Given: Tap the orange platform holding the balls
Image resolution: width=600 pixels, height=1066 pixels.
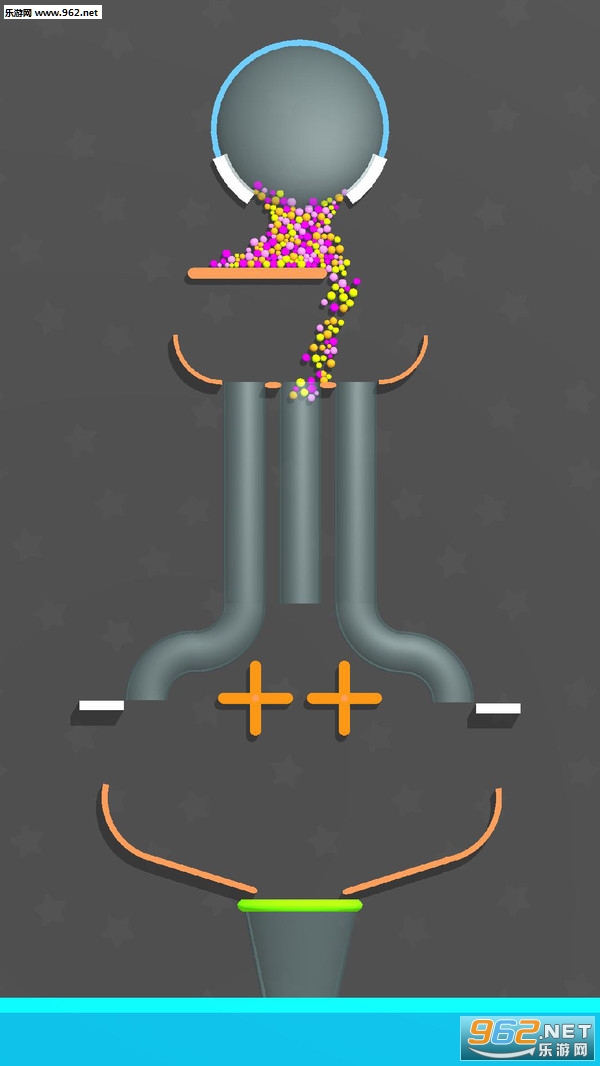Looking at the screenshot, I should [257, 273].
